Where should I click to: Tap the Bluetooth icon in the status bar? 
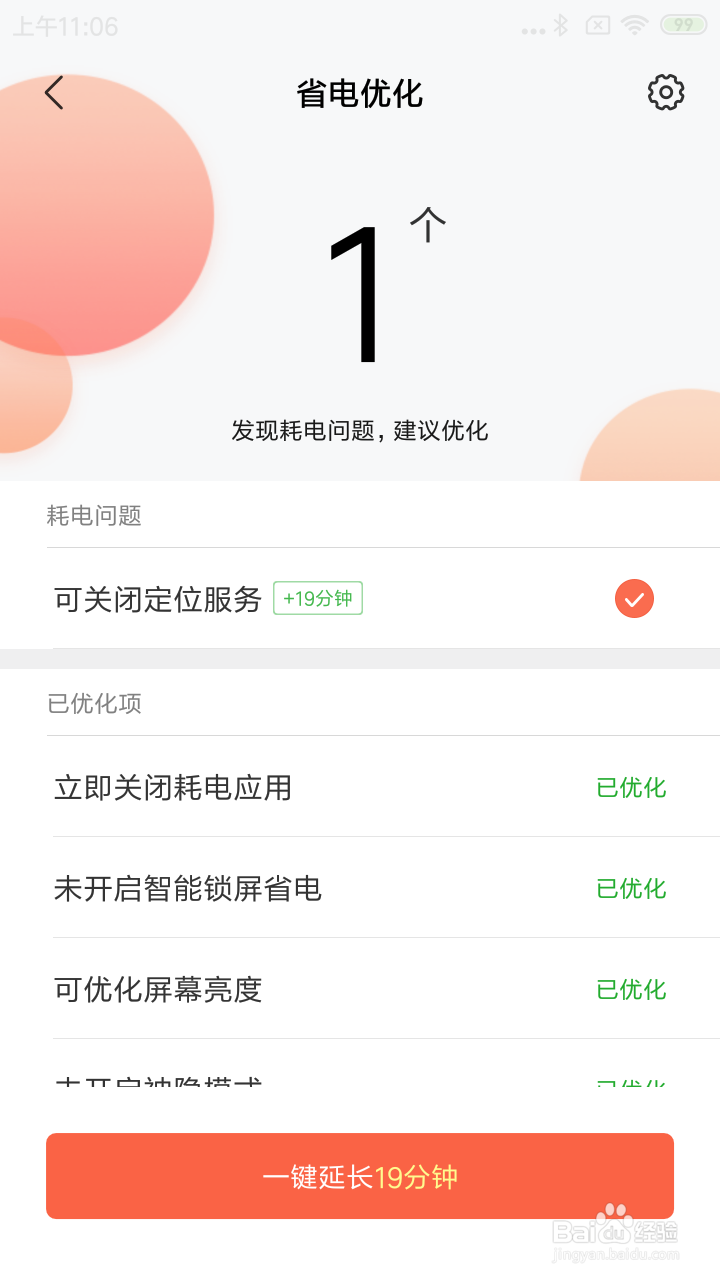560,28
